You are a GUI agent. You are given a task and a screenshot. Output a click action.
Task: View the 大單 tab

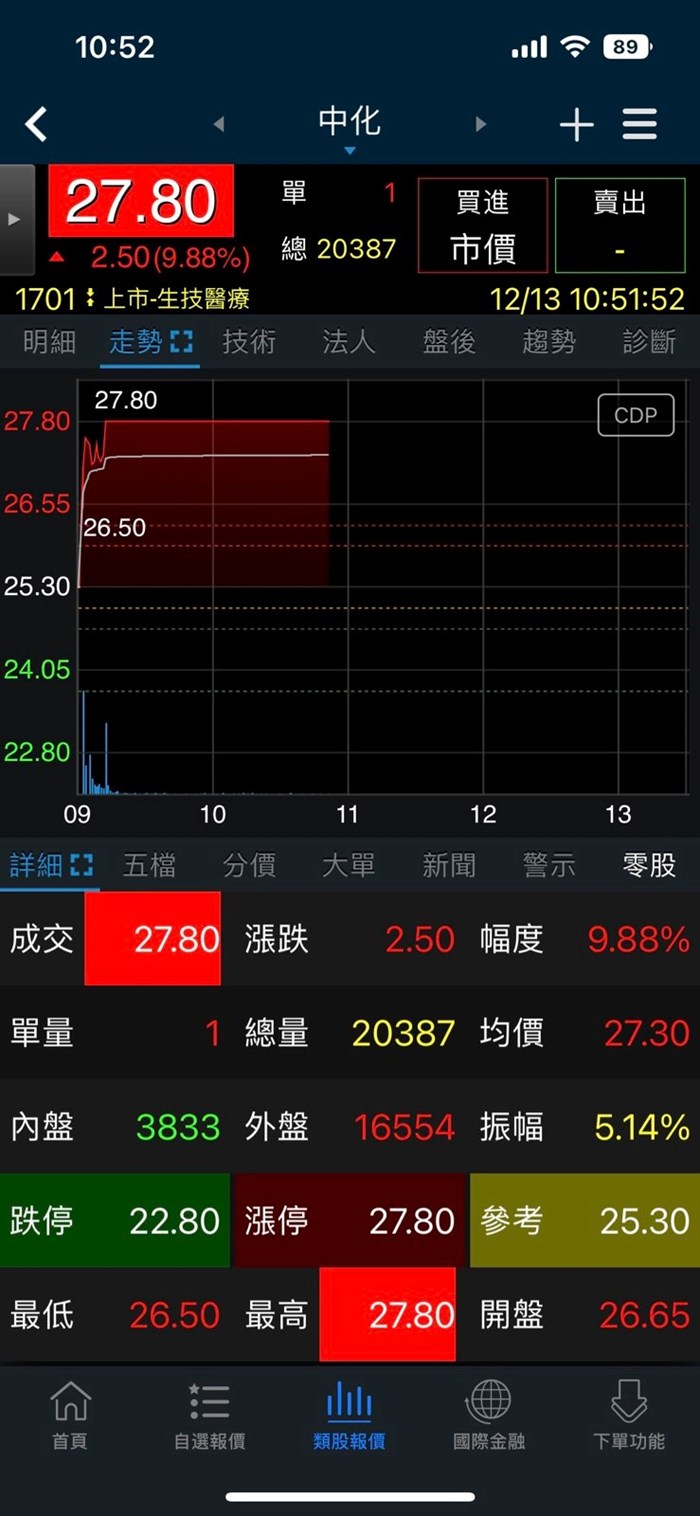(x=349, y=865)
